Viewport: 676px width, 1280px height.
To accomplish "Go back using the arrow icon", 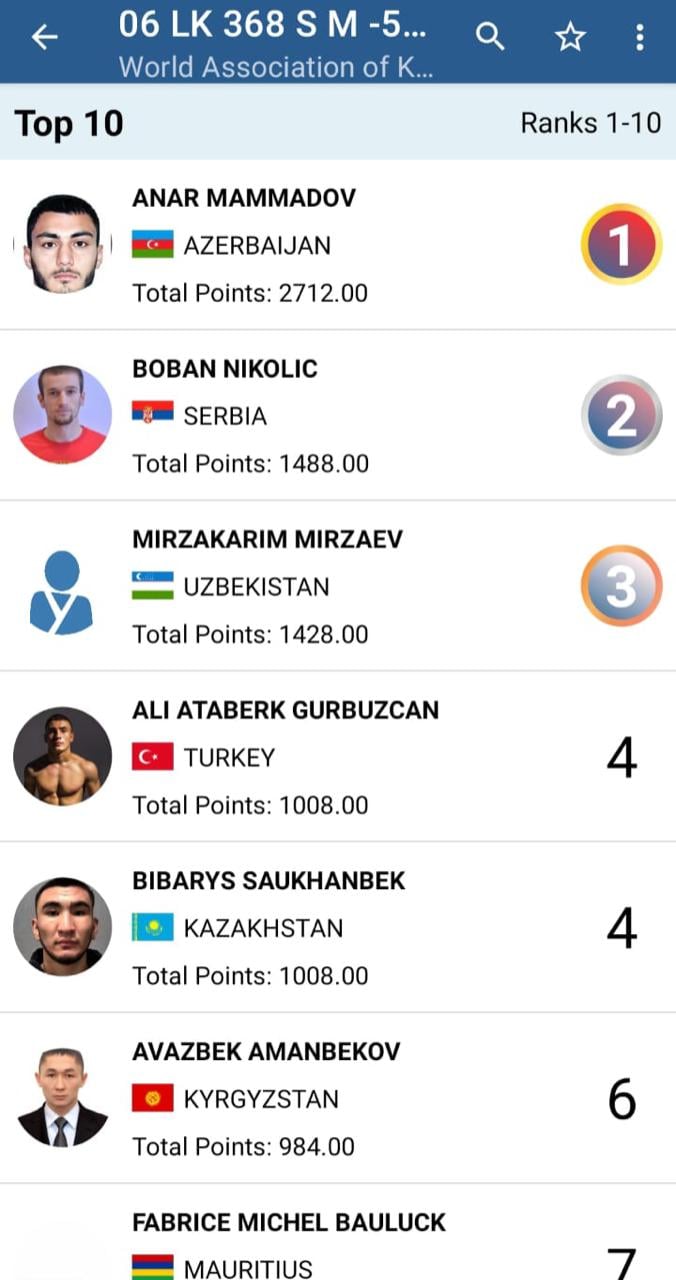I will coord(45,38).
